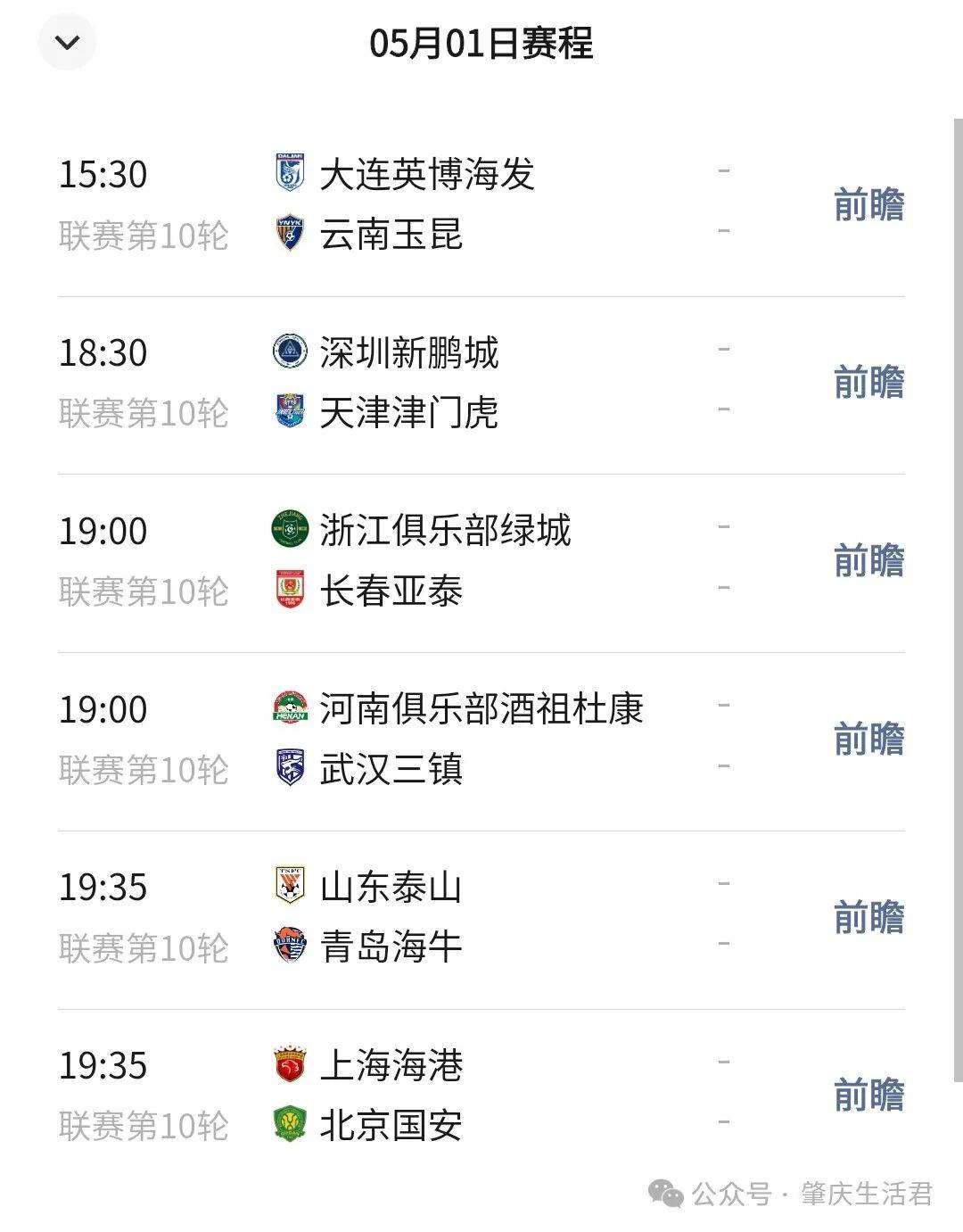Image resolution: width=963 pixels, height=1232 pixels.
Task: Open 前瞻 preview for 深圳新鹏城 match
Action: point(868,384)
